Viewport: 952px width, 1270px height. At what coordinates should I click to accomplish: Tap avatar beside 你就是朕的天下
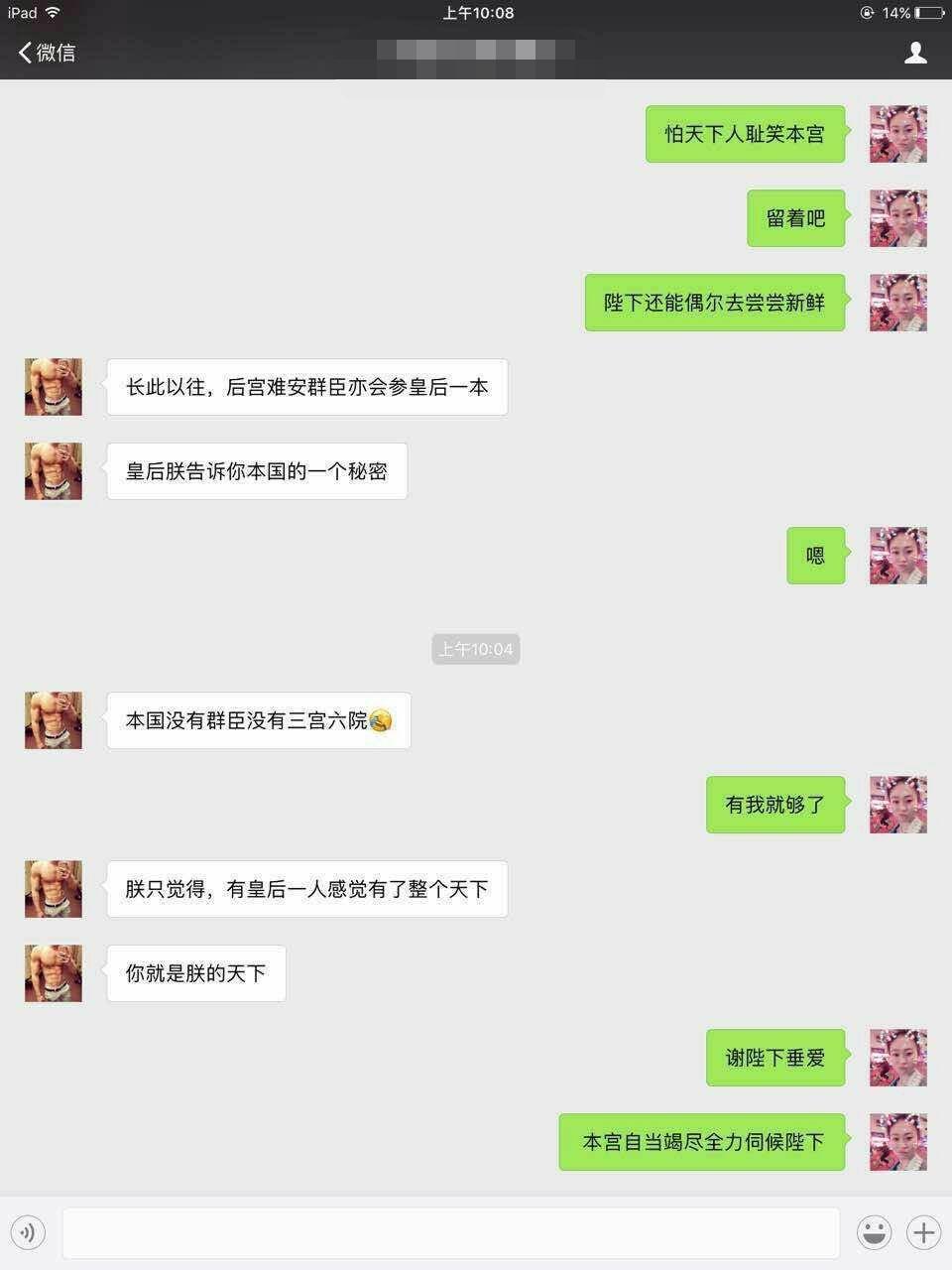[x=54, y=973]
